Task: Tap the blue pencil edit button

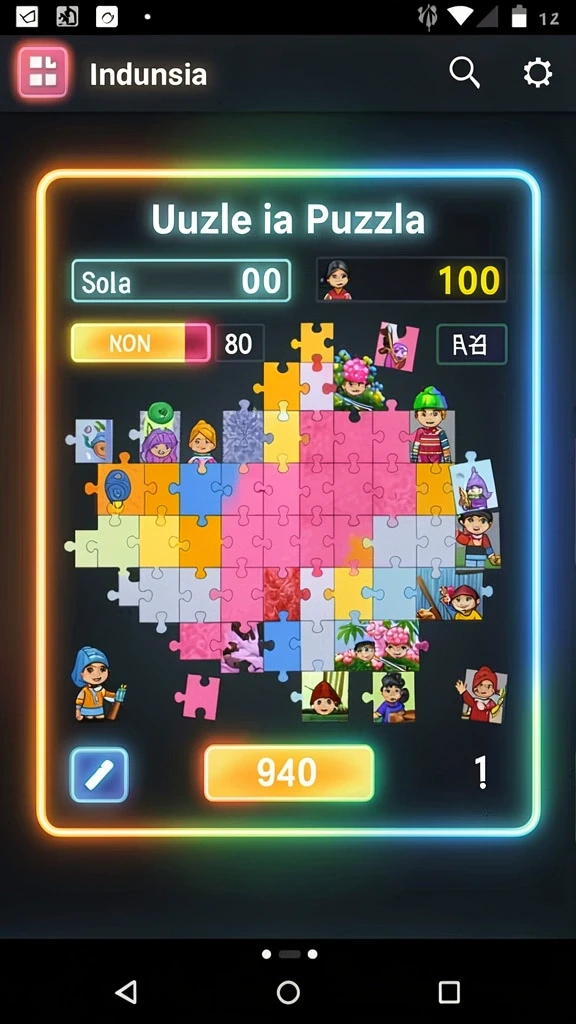Action: point(99,775)
